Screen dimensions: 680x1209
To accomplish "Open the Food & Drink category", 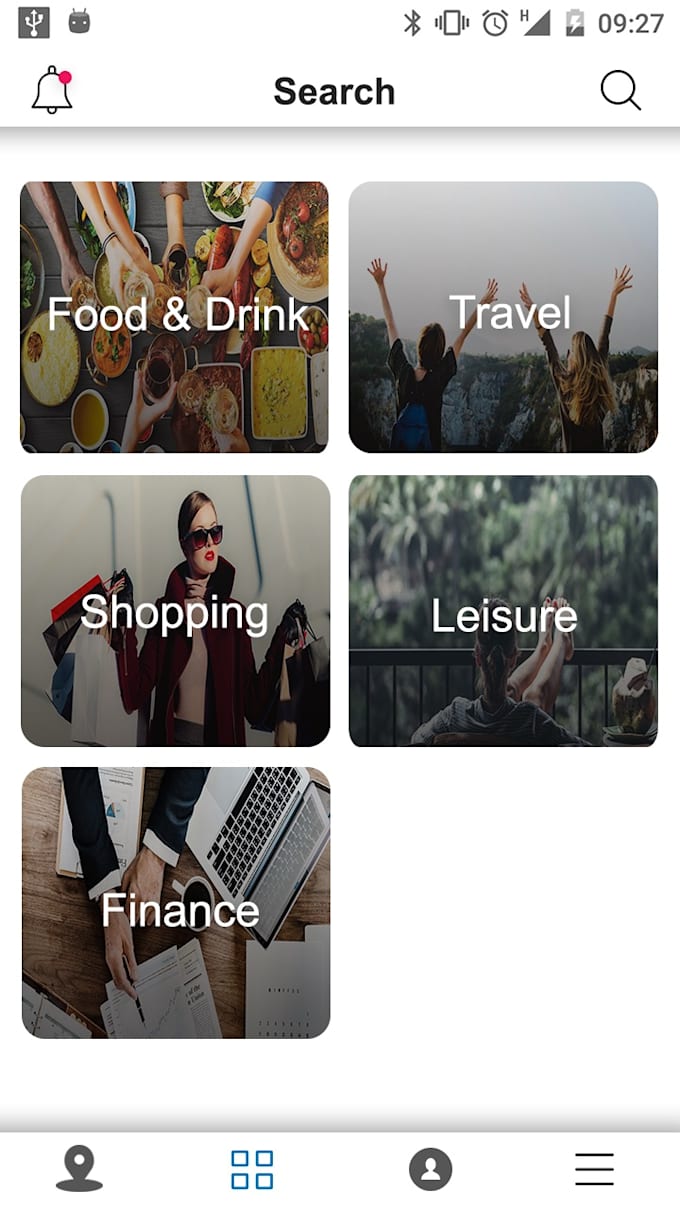I will (174, 317).
